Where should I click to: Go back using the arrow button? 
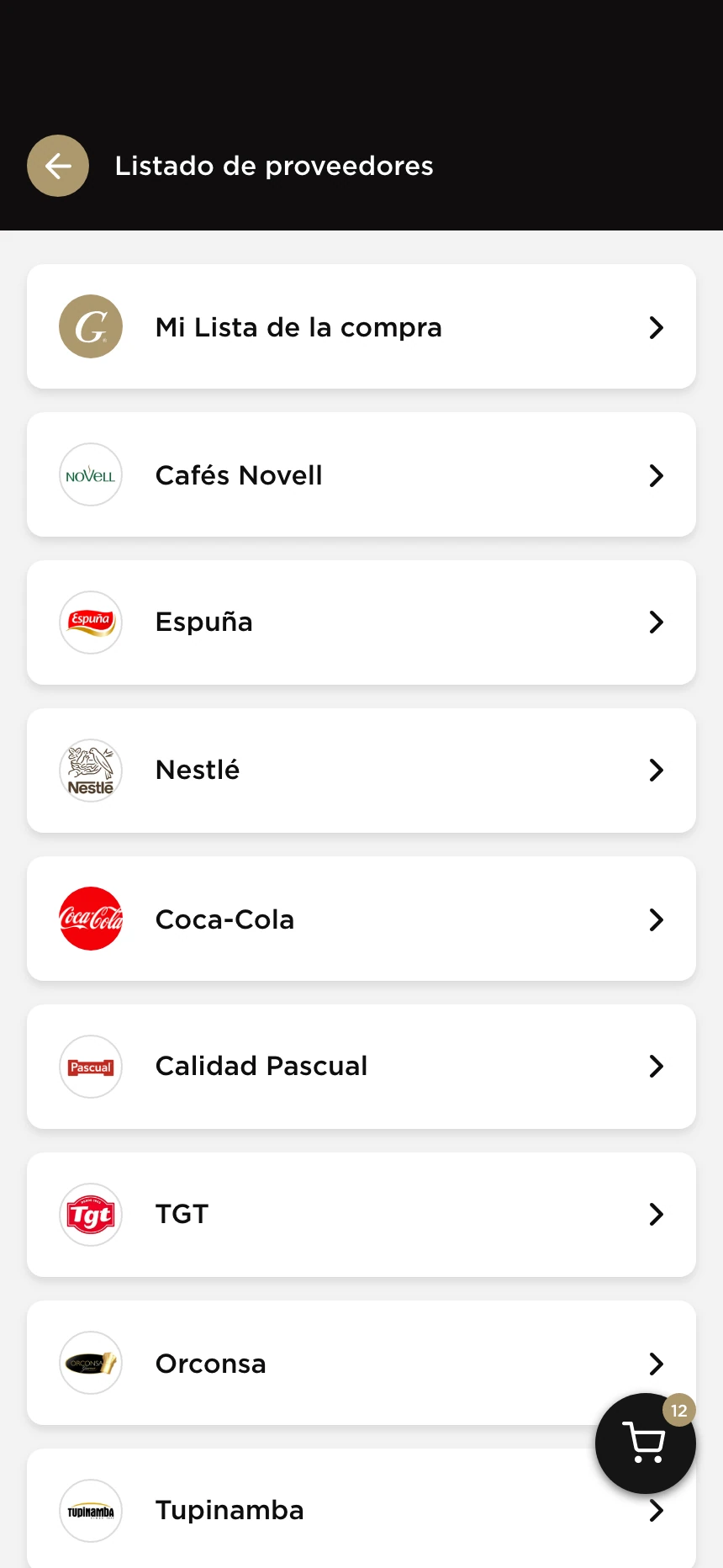[58, 166]
